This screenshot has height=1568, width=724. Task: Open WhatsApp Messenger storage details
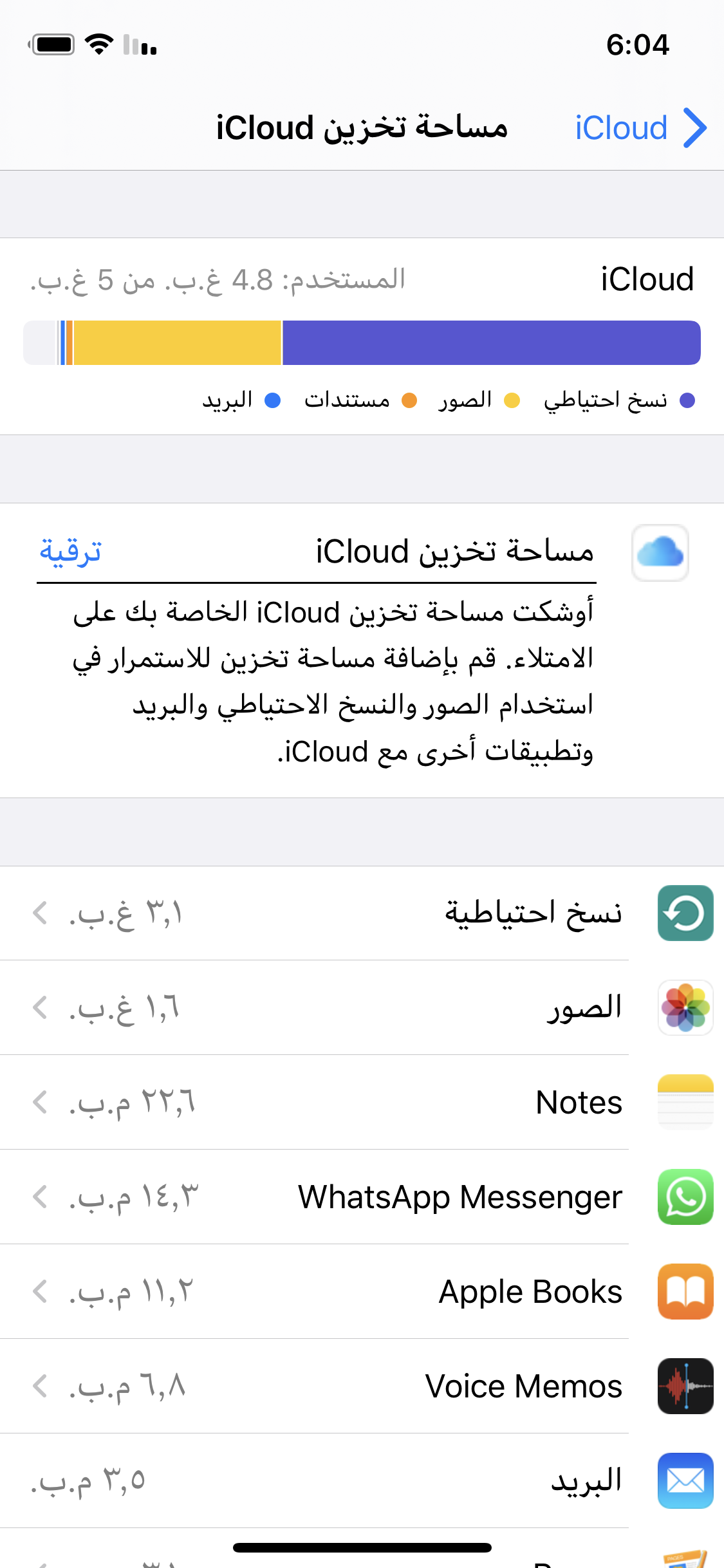point(362,1197)
